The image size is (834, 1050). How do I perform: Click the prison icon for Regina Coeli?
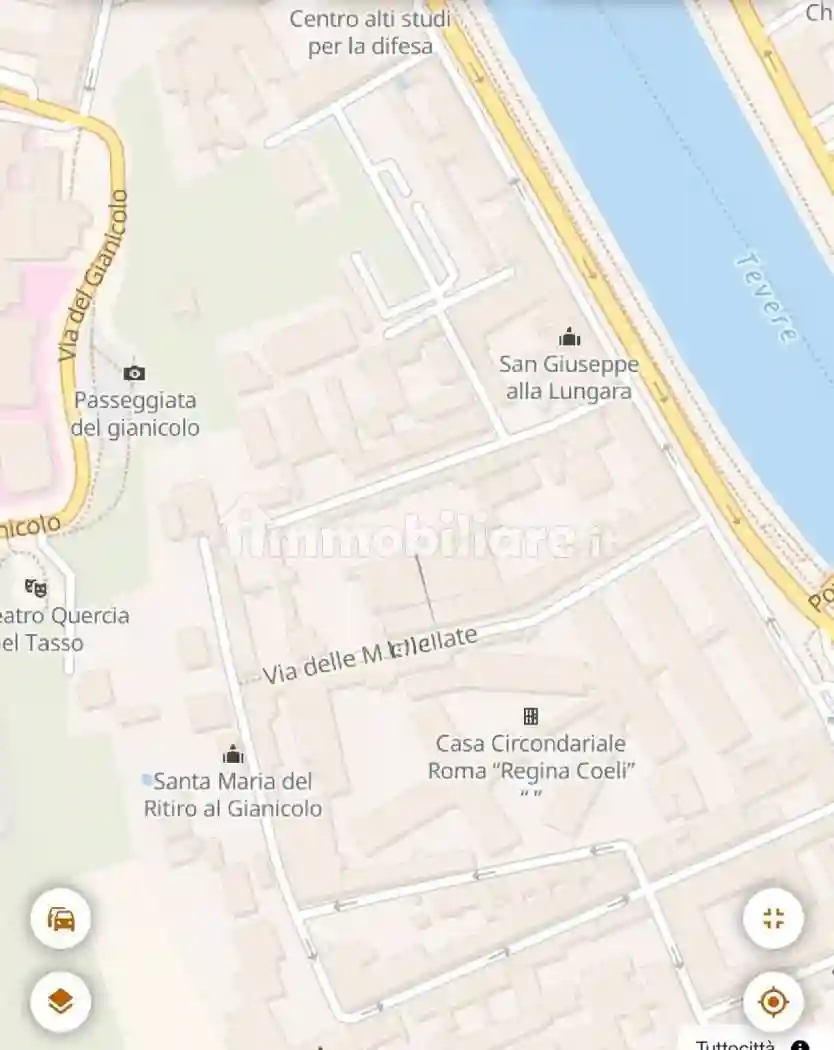click(x=530, y=716)
